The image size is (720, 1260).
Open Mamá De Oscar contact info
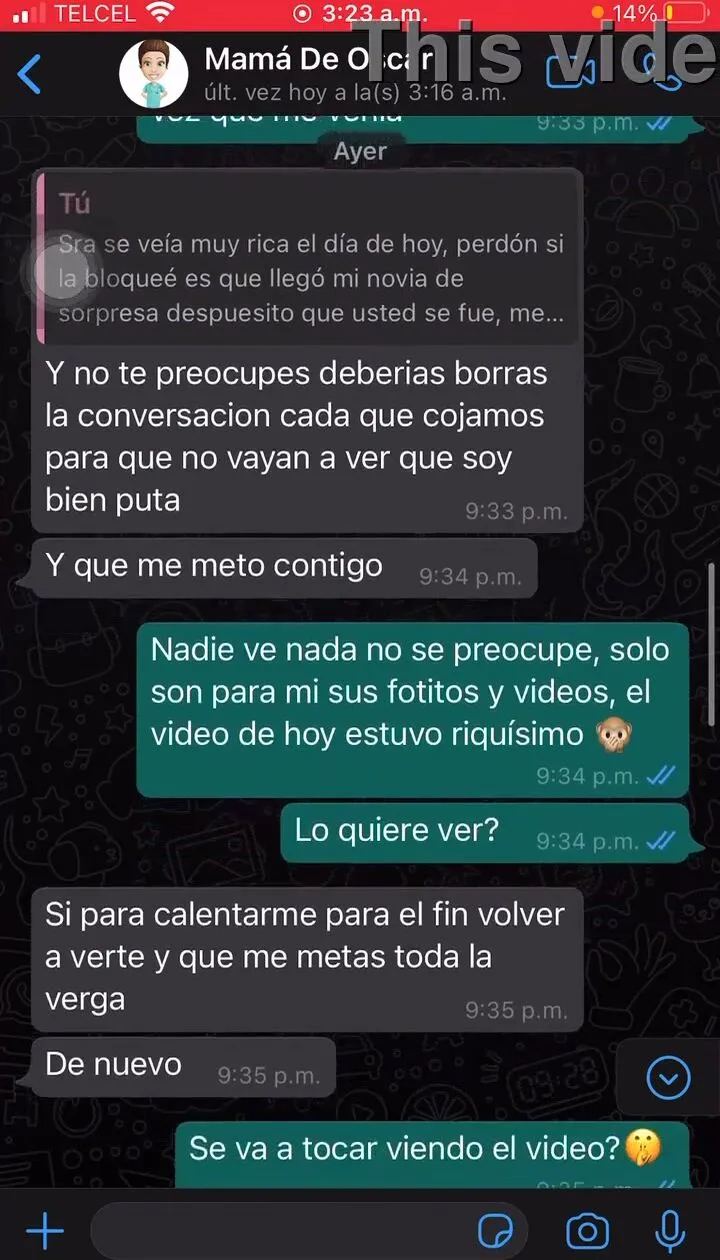click(318, 75)
